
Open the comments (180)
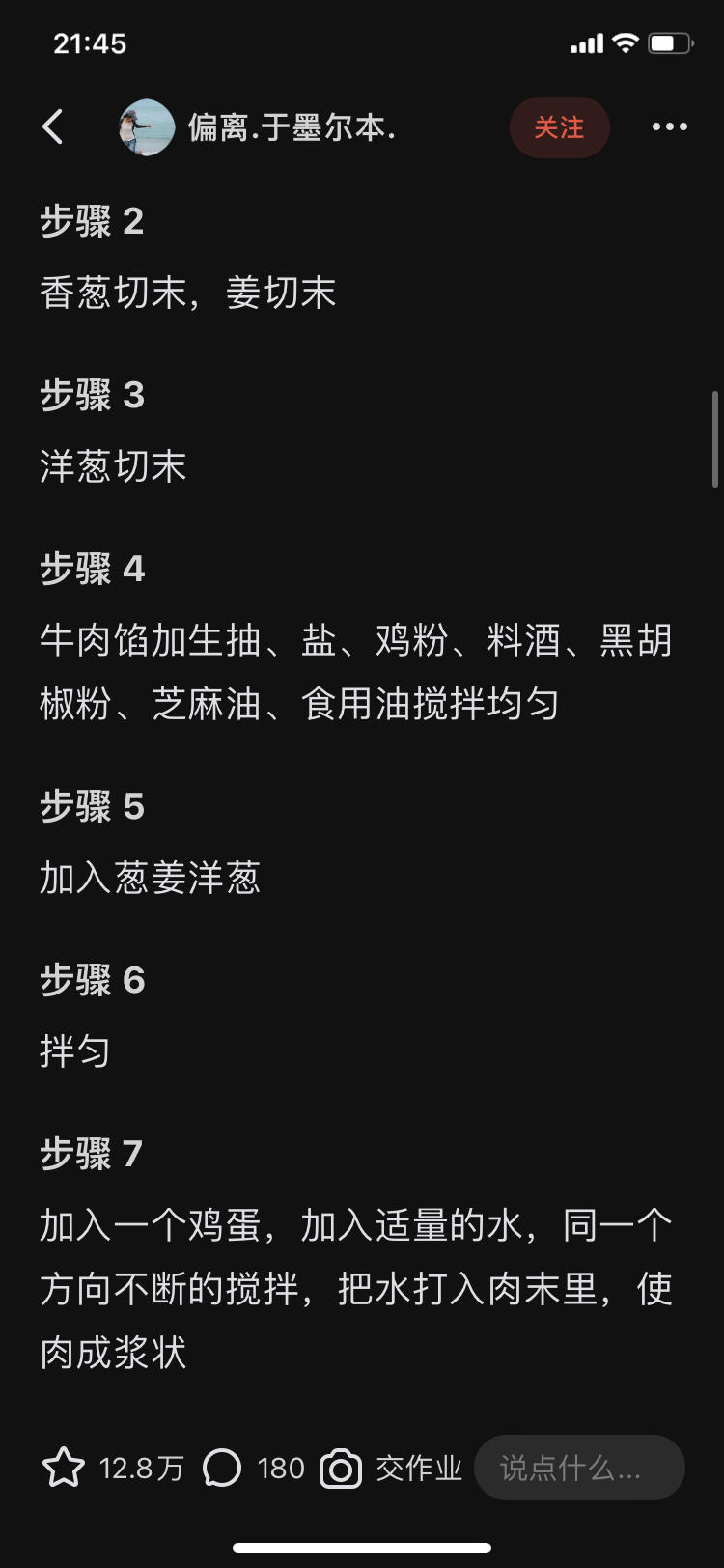pyautogui.click(x=222, y=1469)
